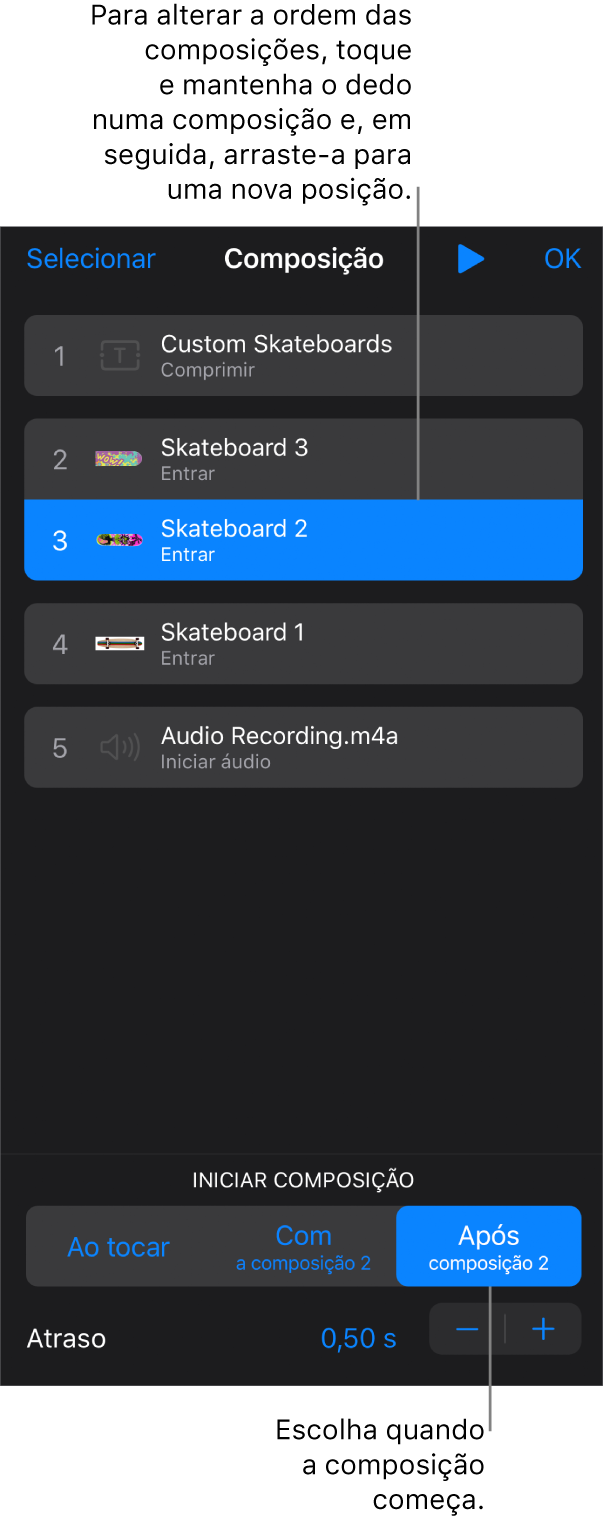The image size is (603, 1522).
Task: Tap OK to finish
Action: [x=562, y=259]
